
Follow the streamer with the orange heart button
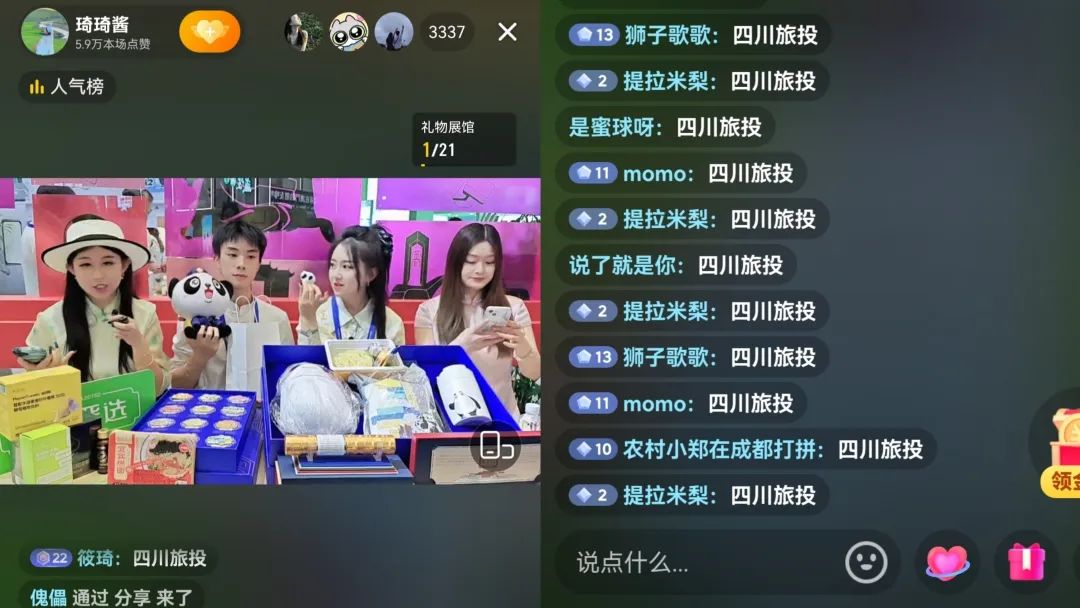click(209, 32)
